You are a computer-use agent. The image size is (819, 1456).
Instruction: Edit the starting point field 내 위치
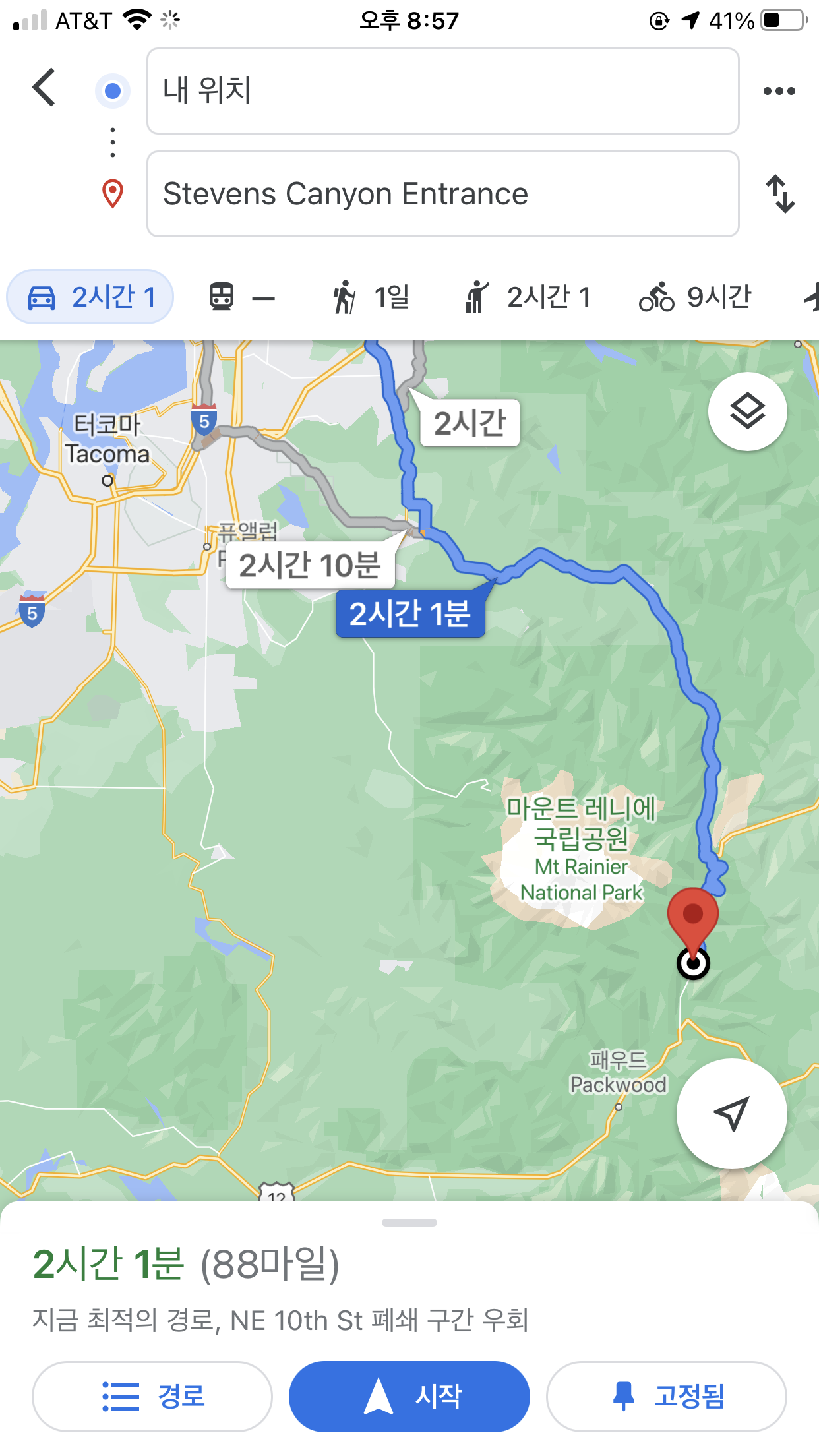pyautogui.click(x=442, y=91)
